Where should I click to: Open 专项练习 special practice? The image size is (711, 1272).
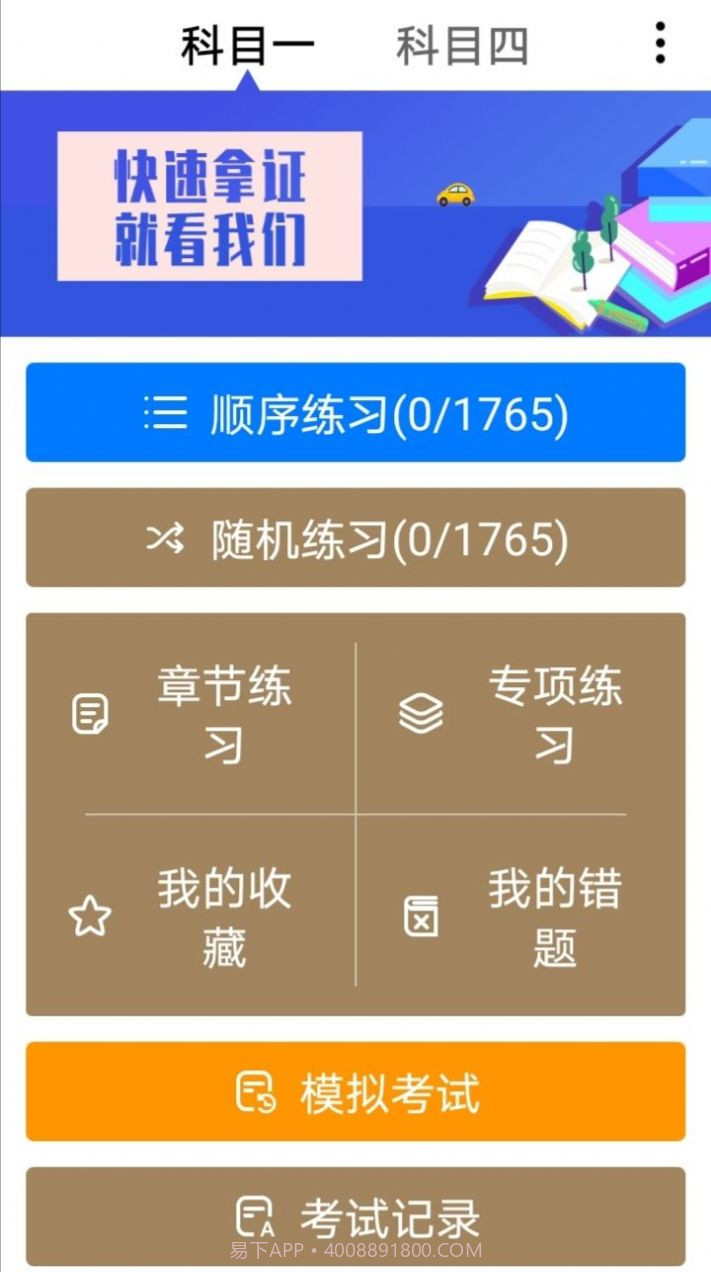tap(520, 715)
